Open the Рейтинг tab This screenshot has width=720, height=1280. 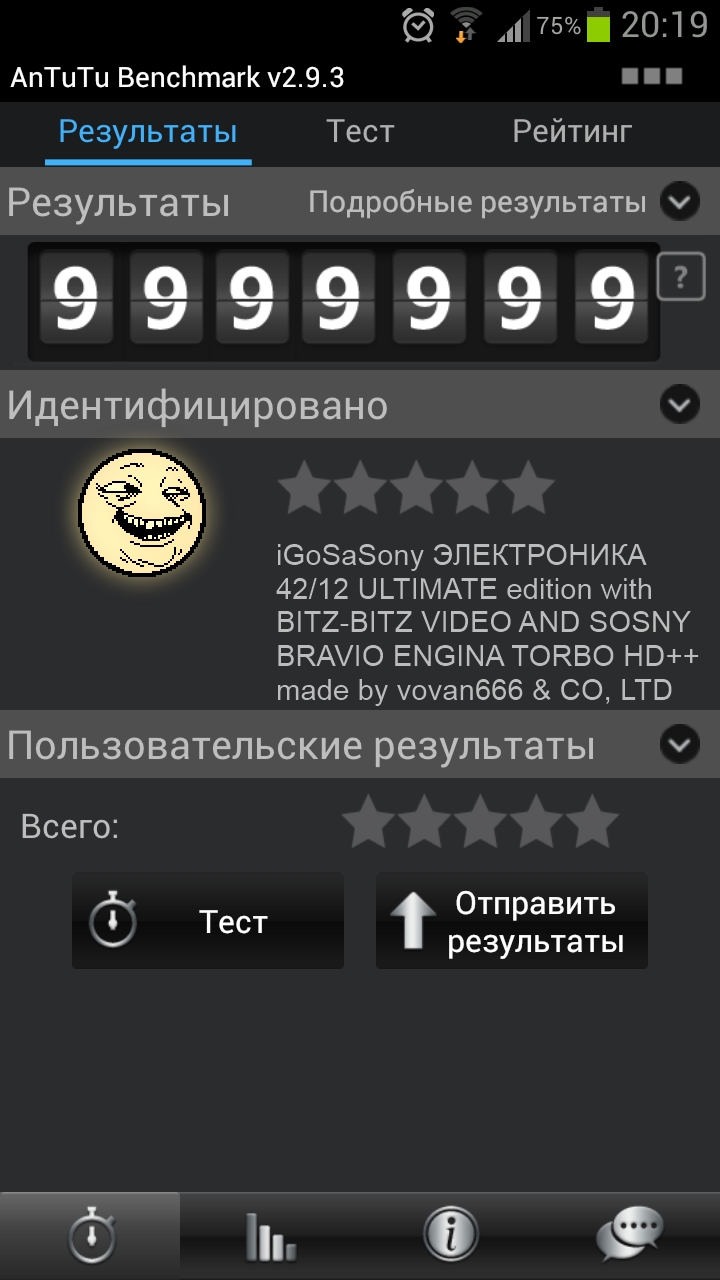point(572,132)
